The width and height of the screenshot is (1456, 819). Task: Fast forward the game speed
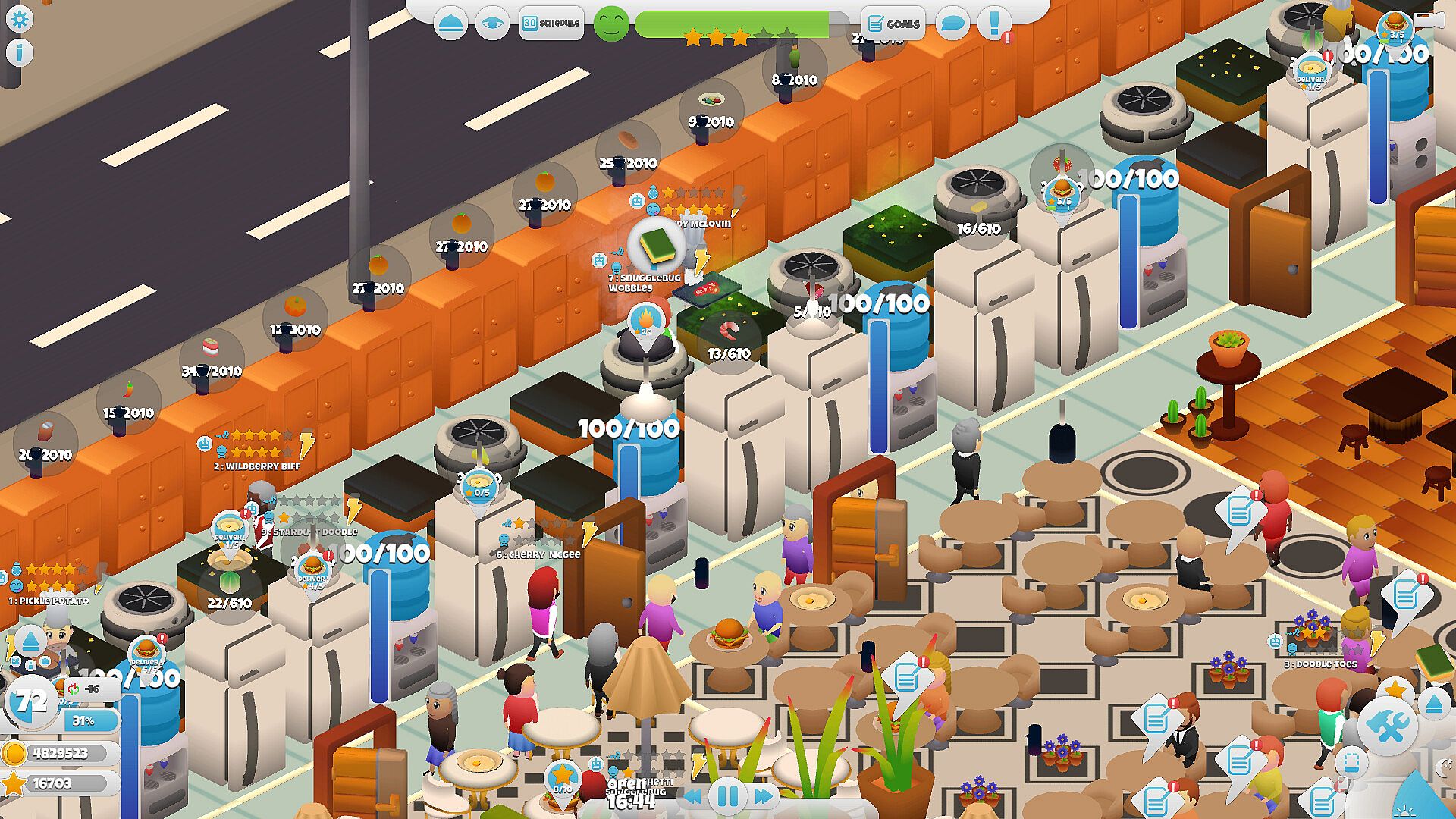point(764,796)
